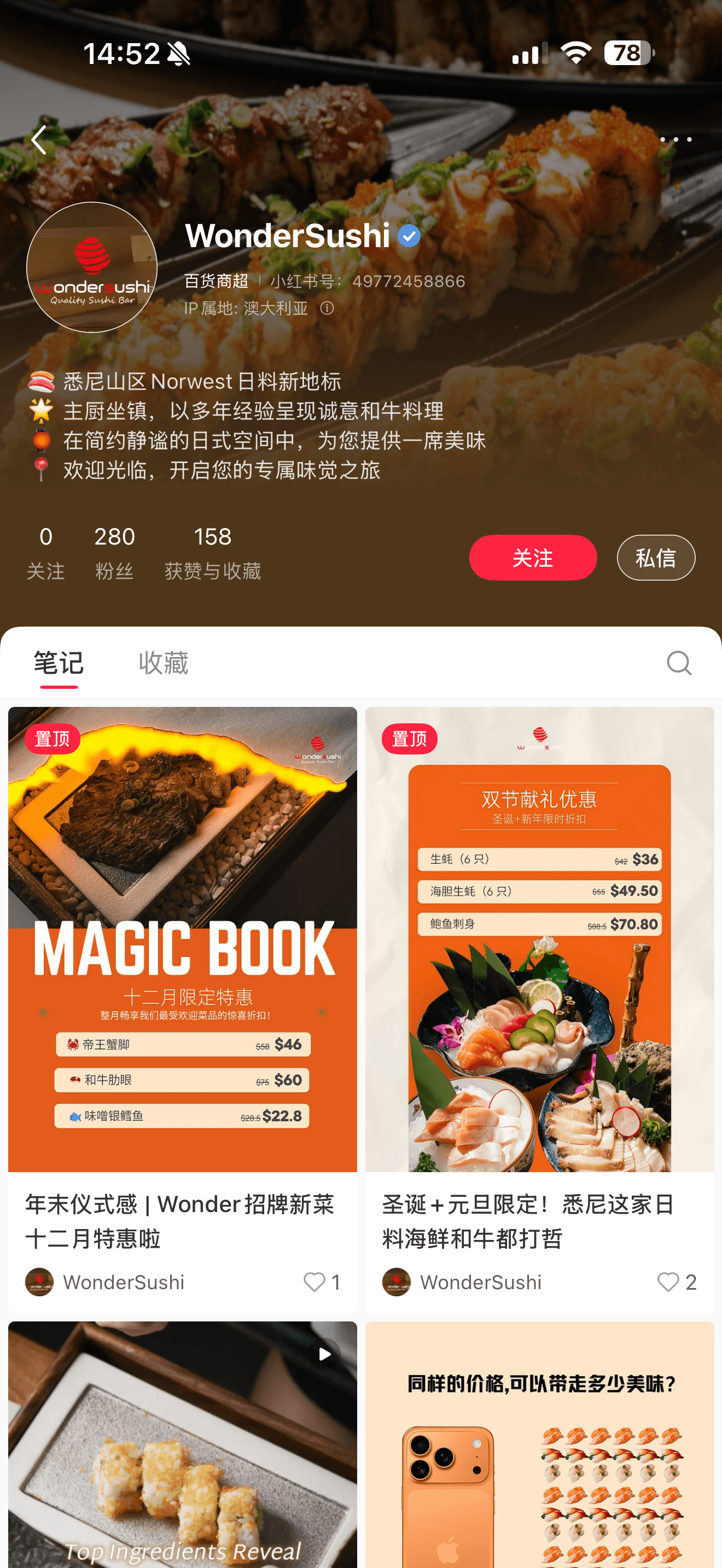Screen dimensions: 722x1568
Task: Search this profile's notes
Action: click(x=678, y=663)
